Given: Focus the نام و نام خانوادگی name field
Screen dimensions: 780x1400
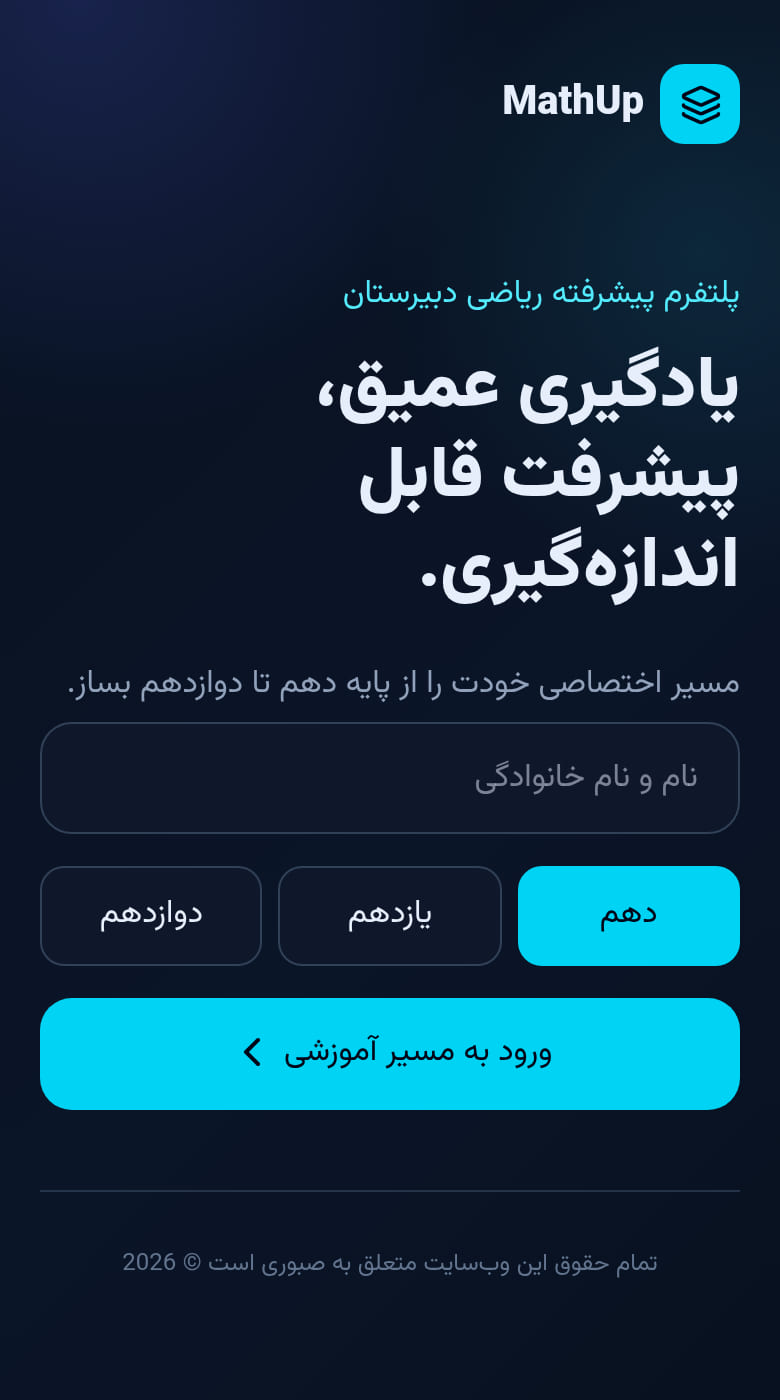Looking at the screenshot, I should pos(390,778).
